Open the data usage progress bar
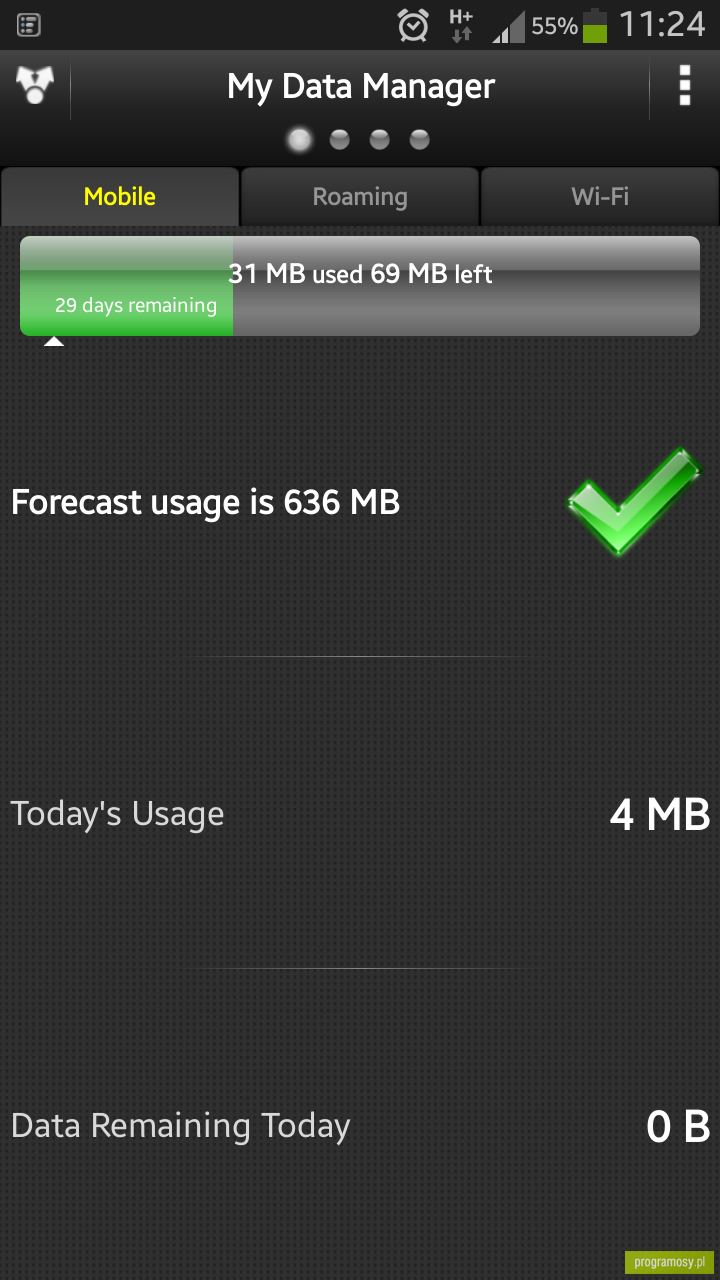 pos(360,286)
